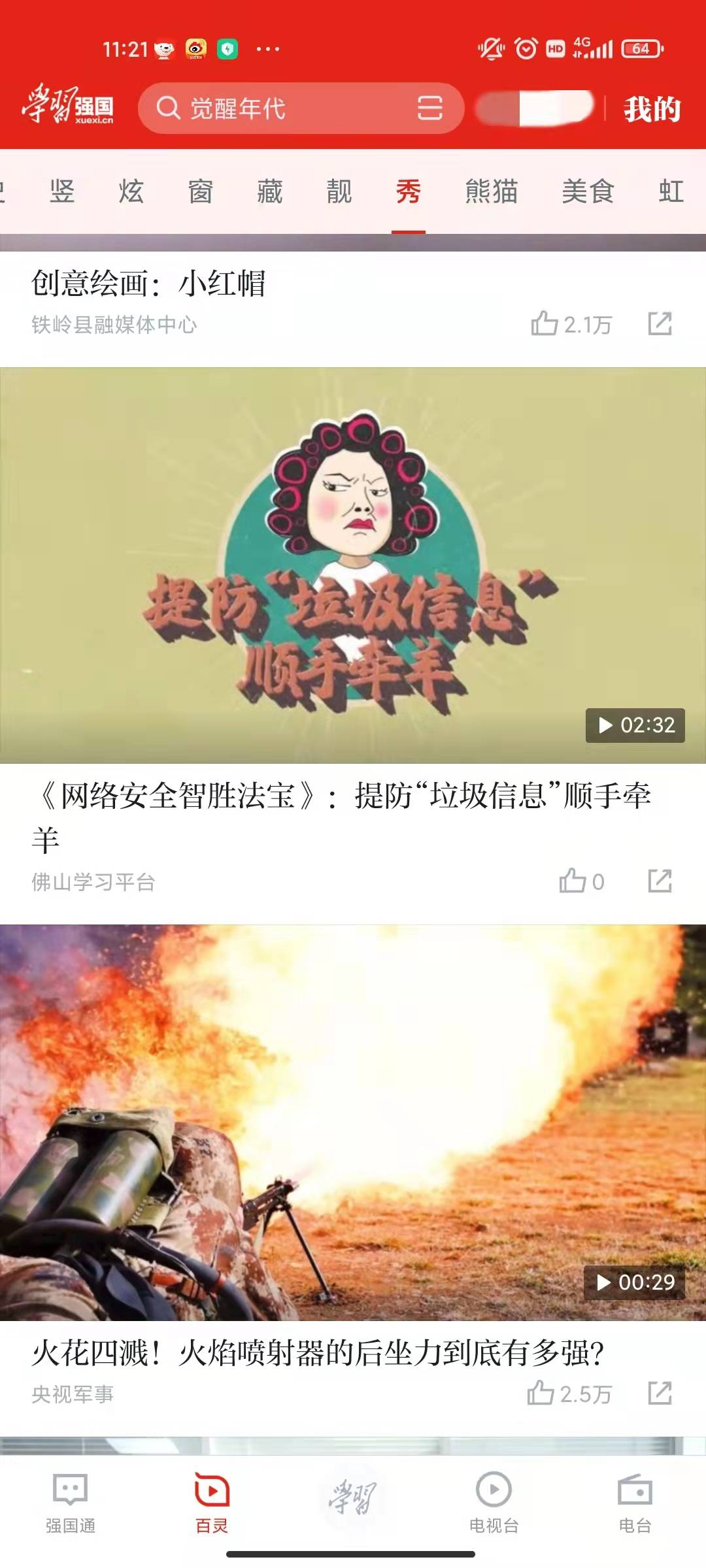Like the 网络安全智胜法宝 video

[581, 881]
